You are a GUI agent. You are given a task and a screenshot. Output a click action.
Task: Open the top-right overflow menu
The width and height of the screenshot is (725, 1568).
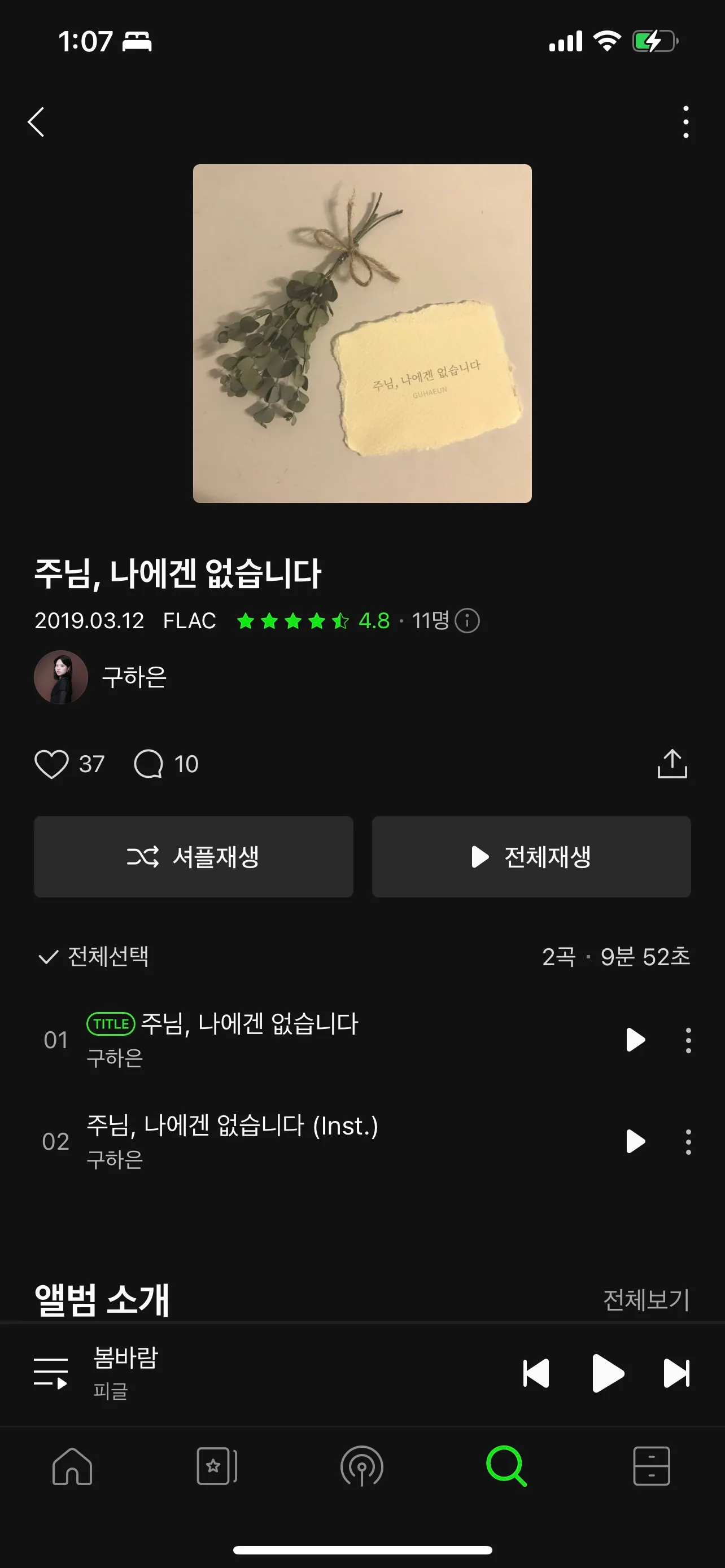click(x=686, y=121)
